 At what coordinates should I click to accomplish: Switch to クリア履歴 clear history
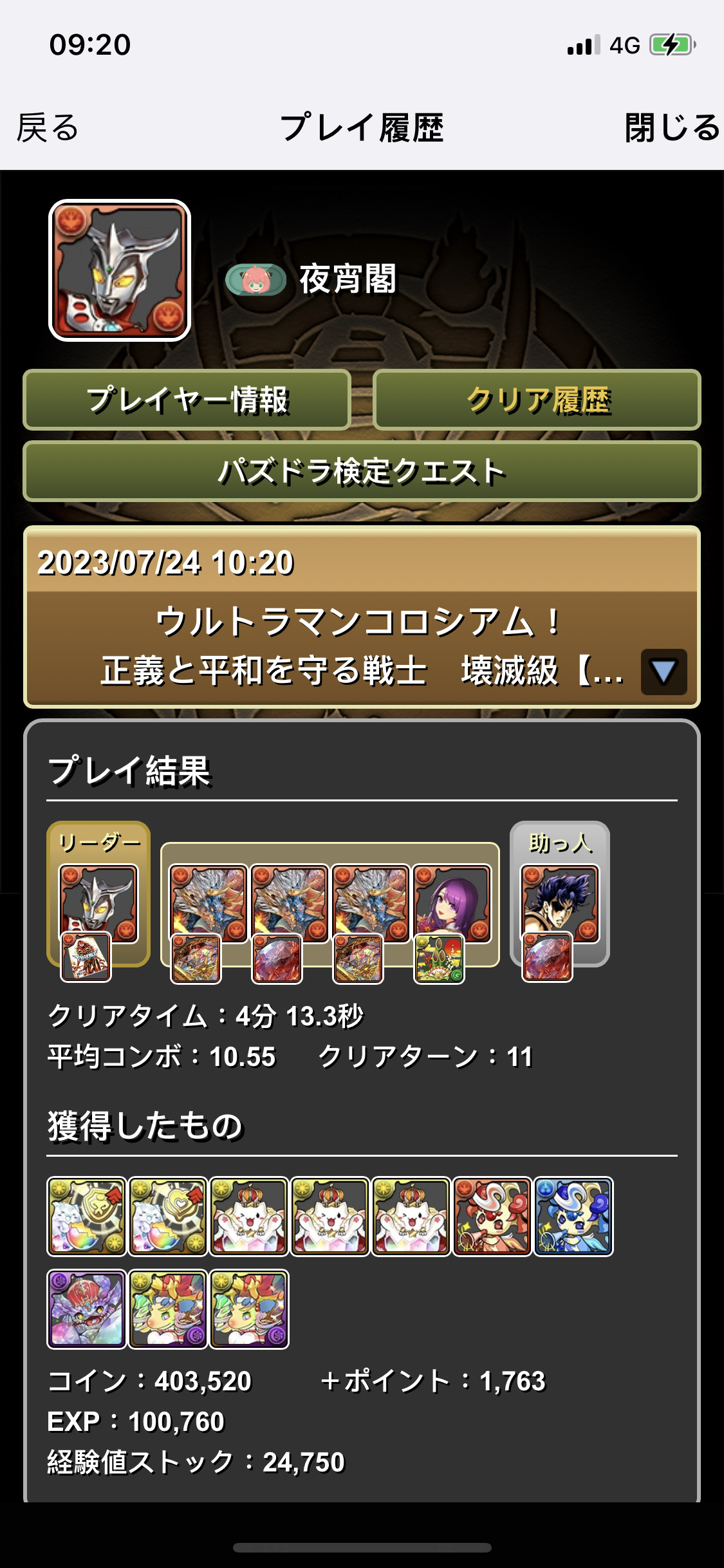pyautogui.click(x=537, y=400)
